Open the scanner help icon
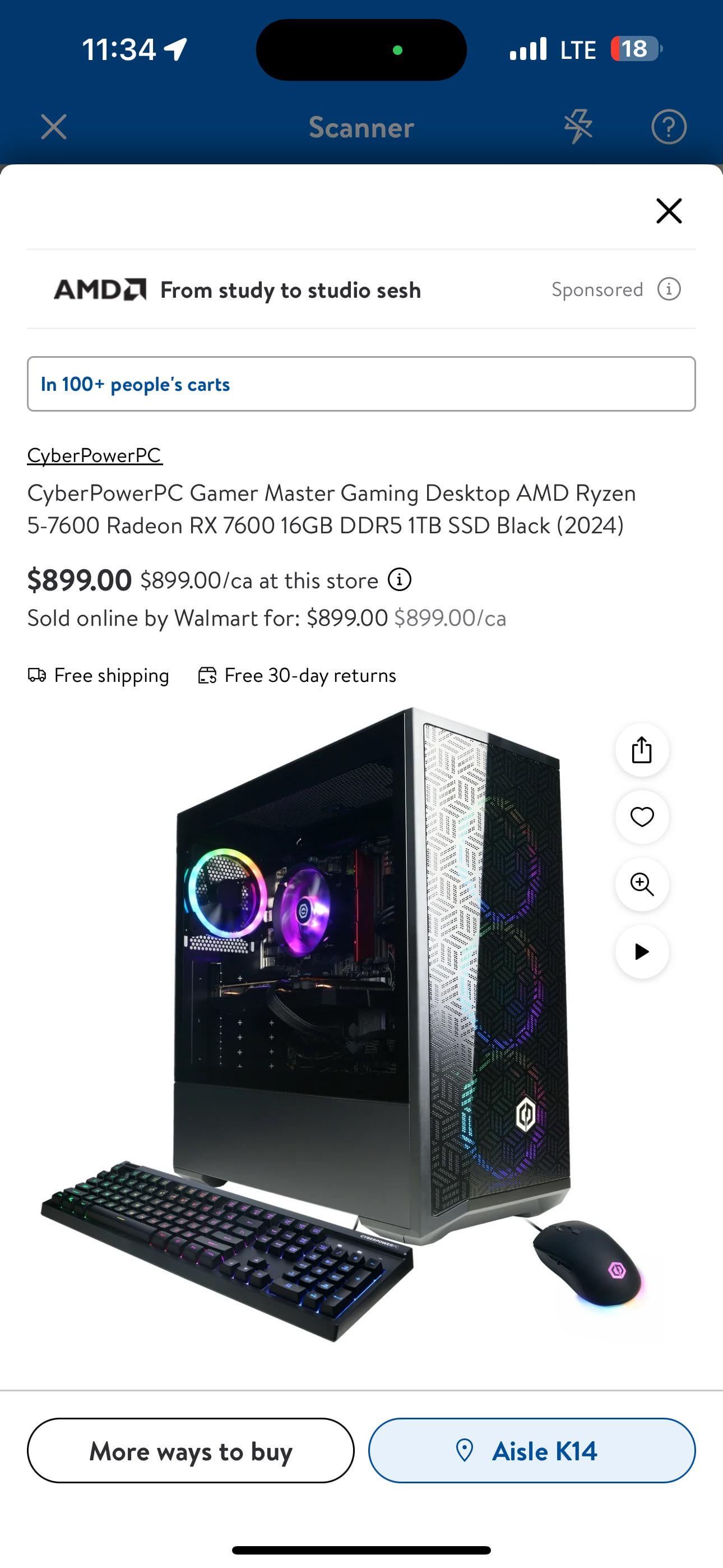This screenshot has width=723, height=1568. point(669,127)
